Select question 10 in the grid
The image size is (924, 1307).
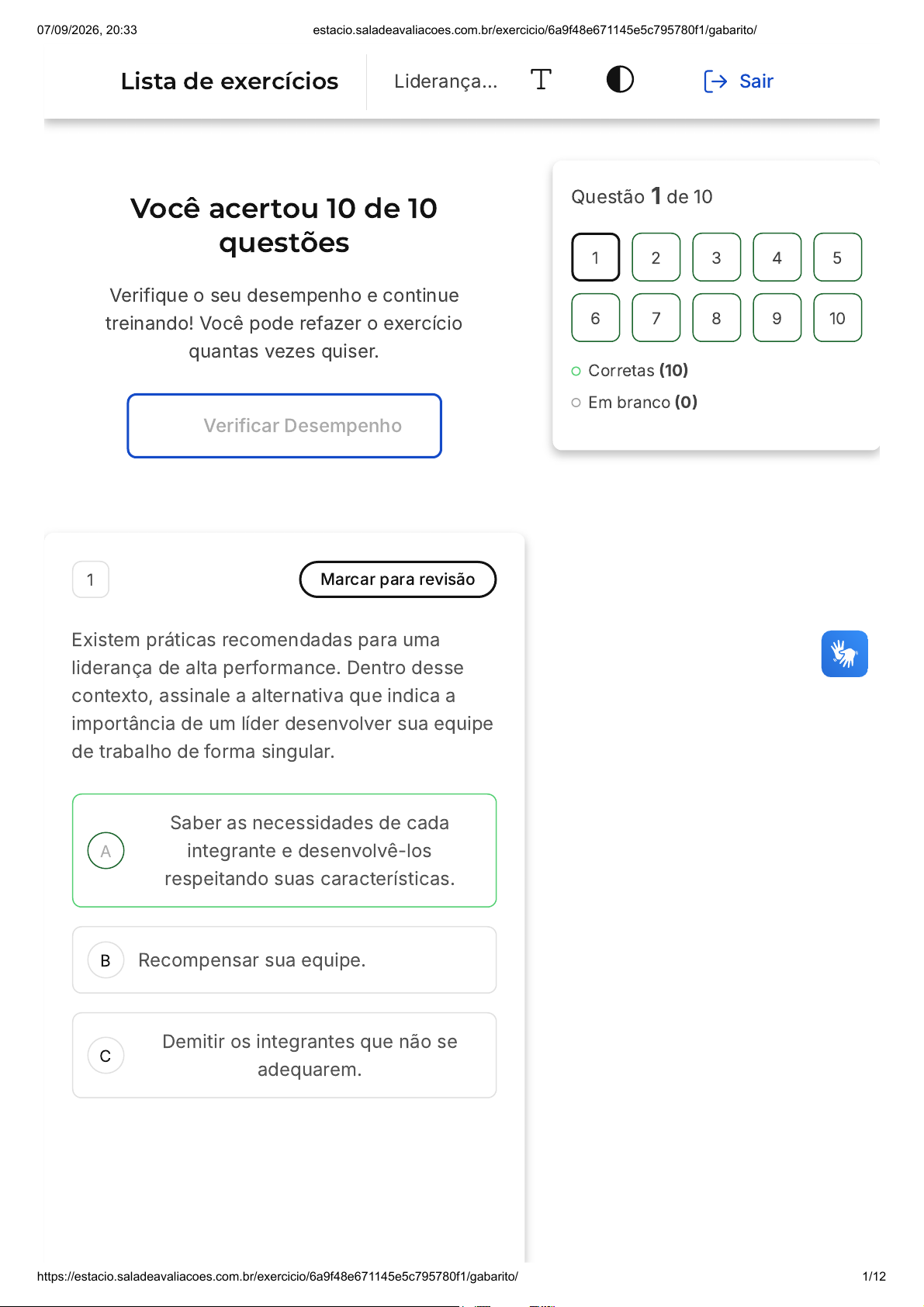pos(838,317)
